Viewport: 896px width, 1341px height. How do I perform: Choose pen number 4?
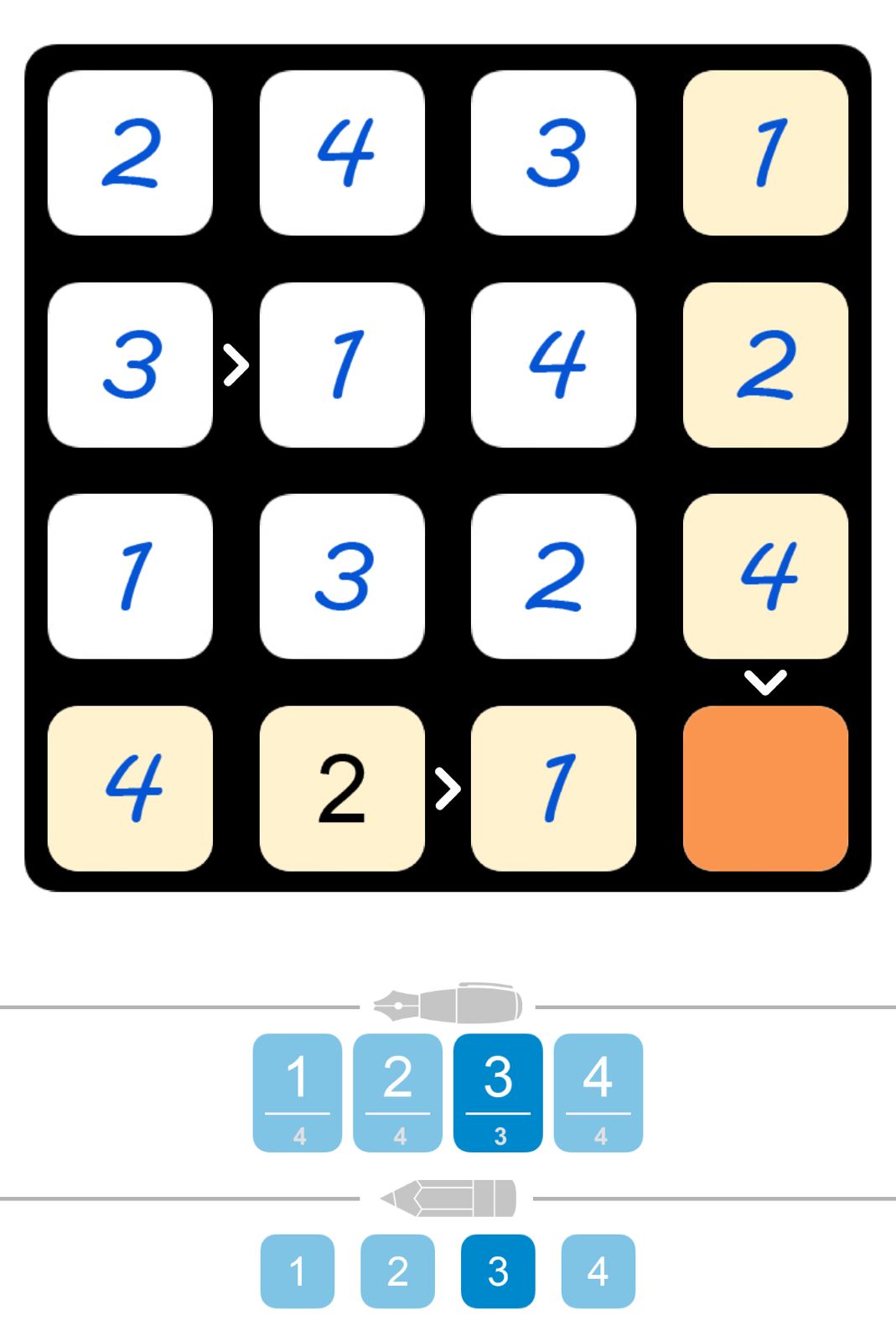[x=598, y=1092]
